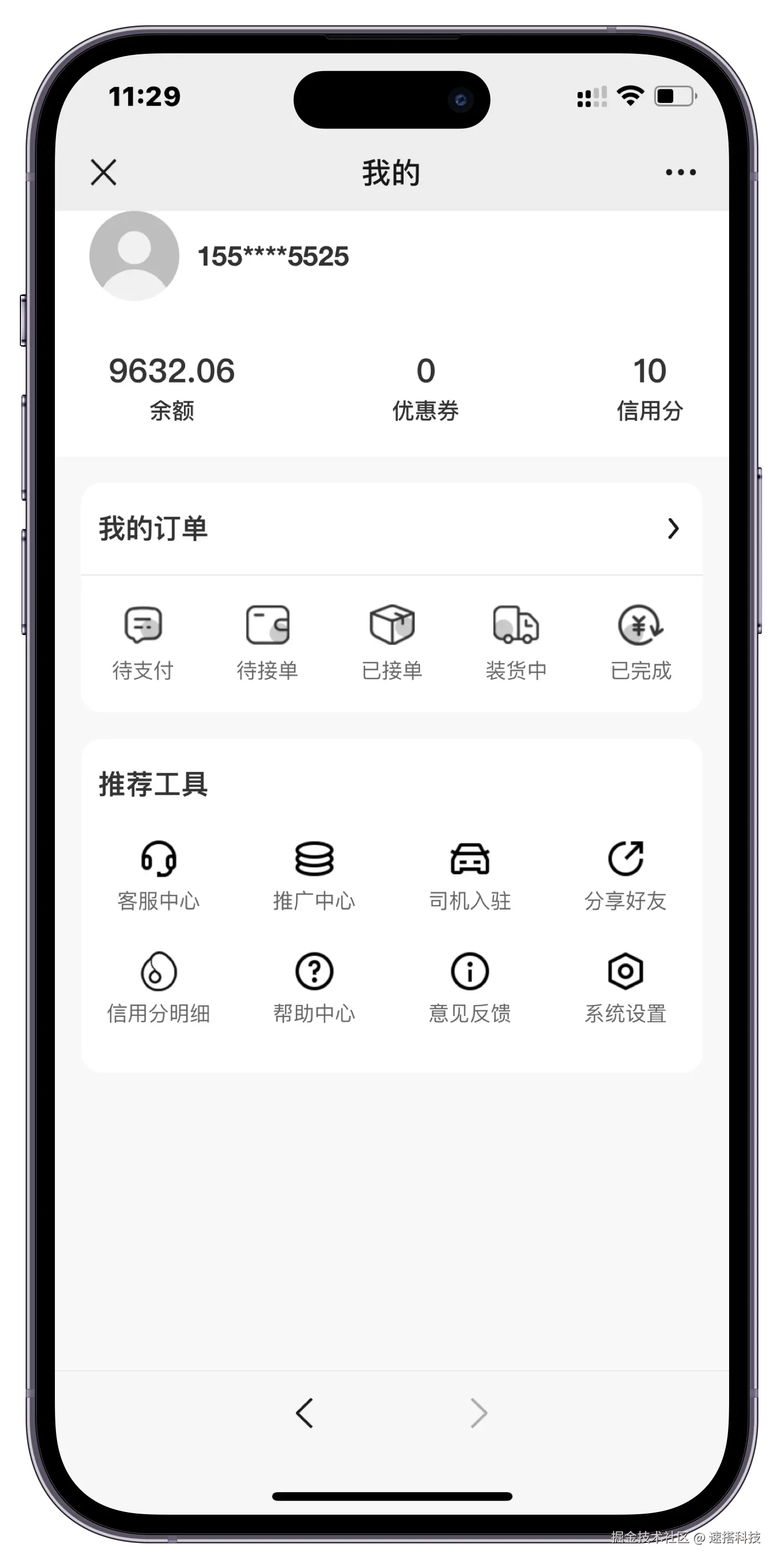Open the profile avatar
Image resolution: width=784 pixels, height=1568 pixels.
134,256
